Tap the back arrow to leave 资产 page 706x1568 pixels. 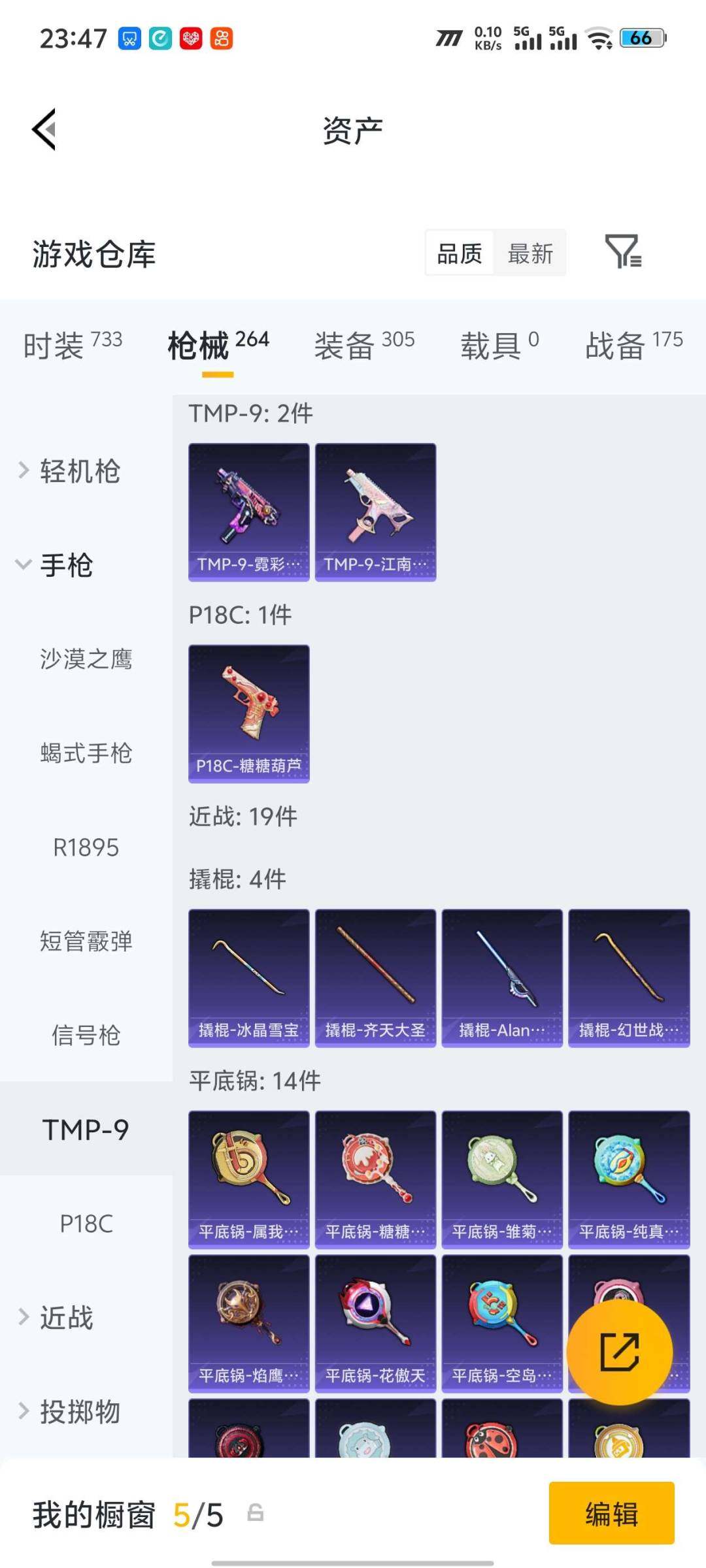(43, 128)
